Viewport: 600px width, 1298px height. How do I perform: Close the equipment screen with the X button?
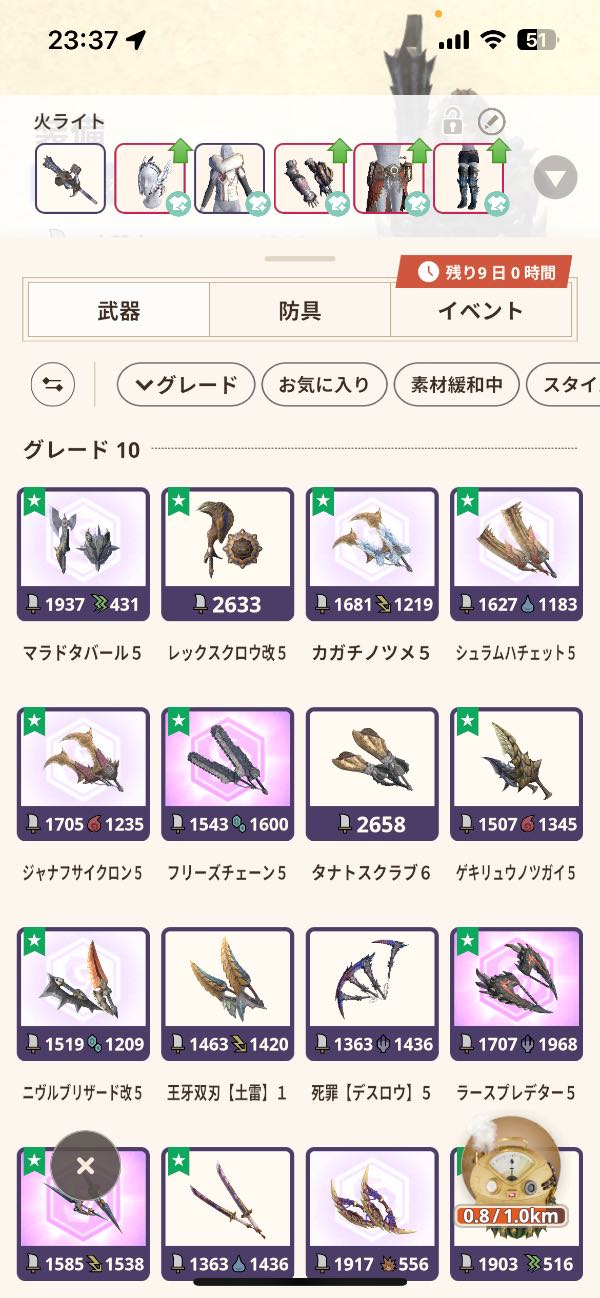(x=86, y=1165)
